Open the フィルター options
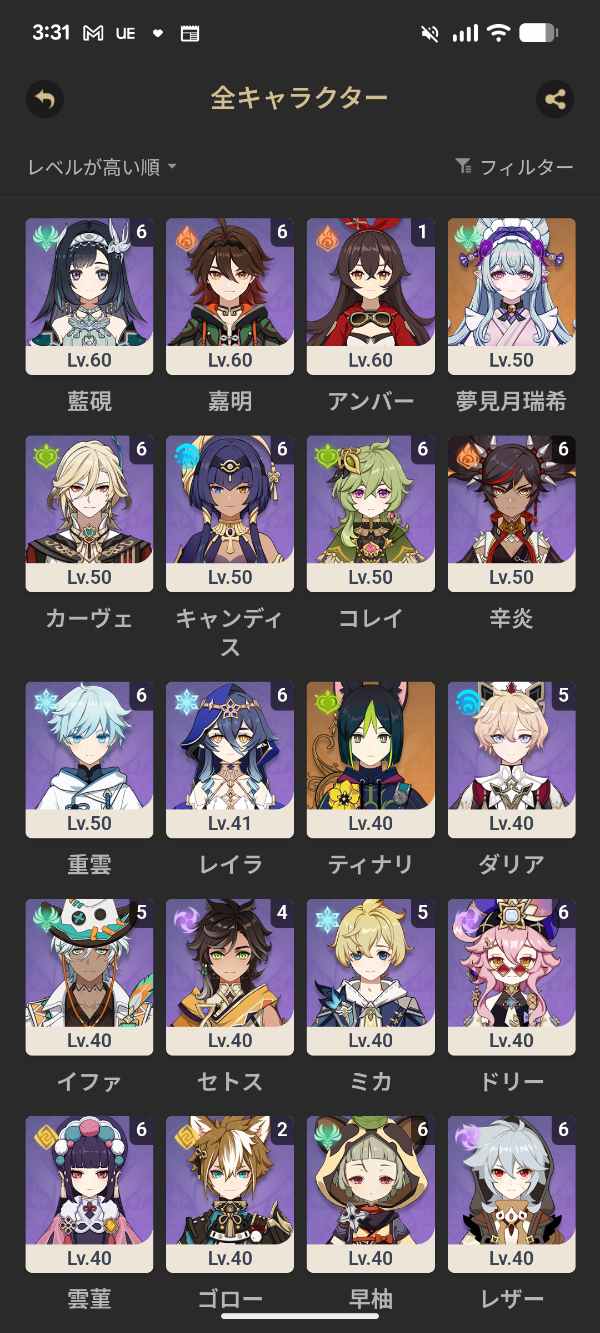The height and width of the screenshot is (1333, 600). pos(514,167)
